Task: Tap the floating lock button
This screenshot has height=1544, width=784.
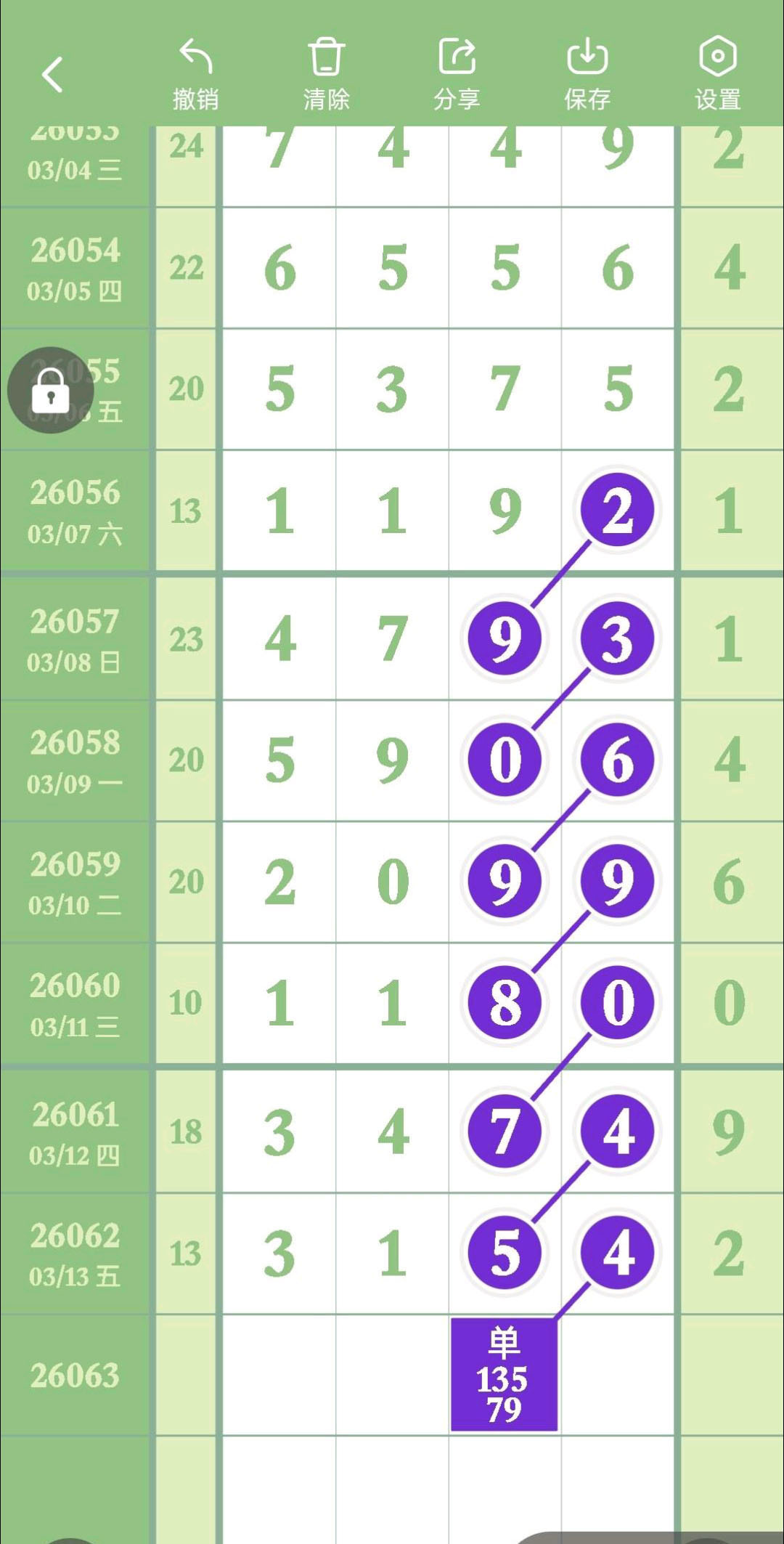Action: tap(50, 390)
